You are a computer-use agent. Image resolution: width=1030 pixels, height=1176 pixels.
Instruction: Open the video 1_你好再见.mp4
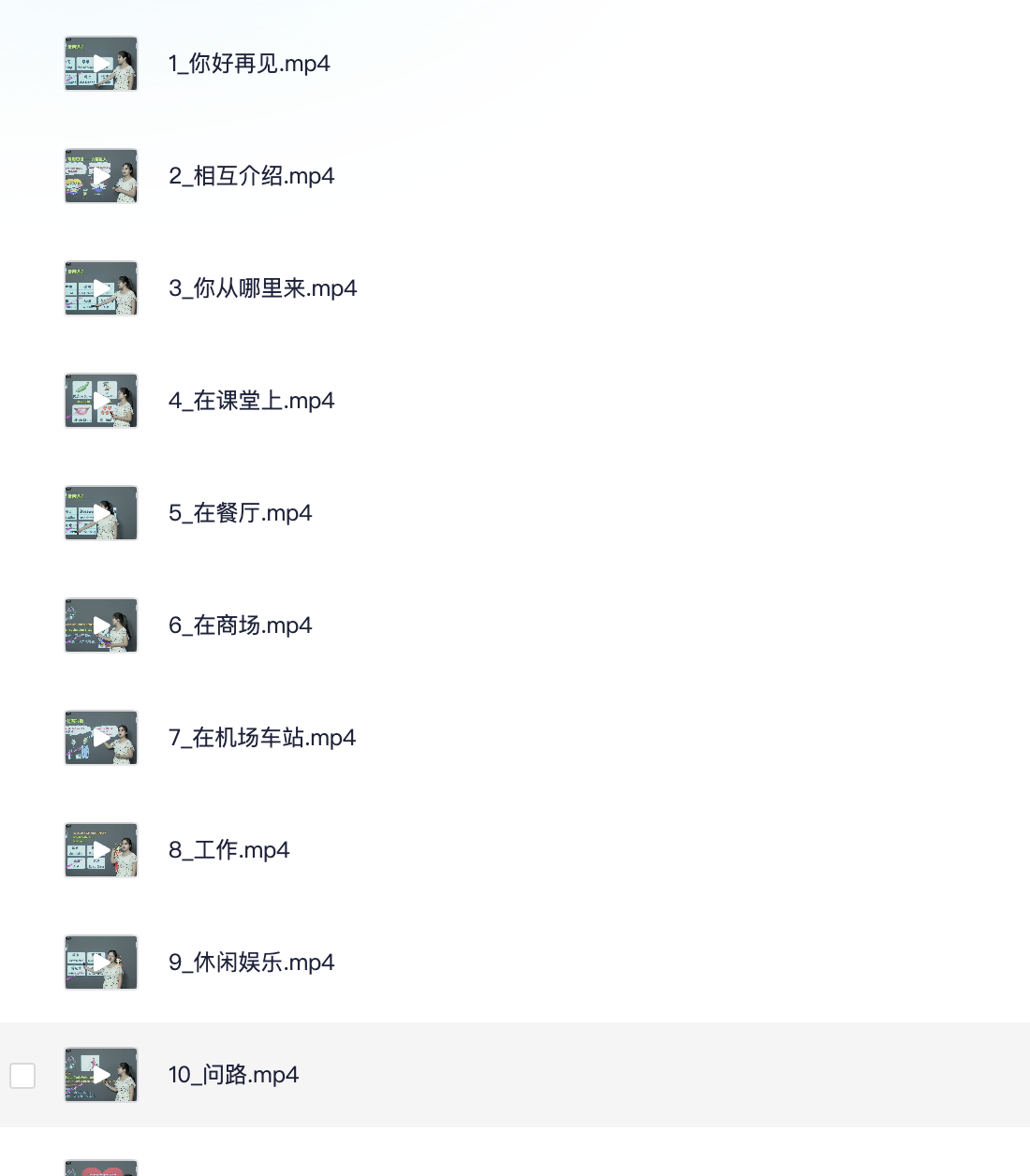point(249,64)
